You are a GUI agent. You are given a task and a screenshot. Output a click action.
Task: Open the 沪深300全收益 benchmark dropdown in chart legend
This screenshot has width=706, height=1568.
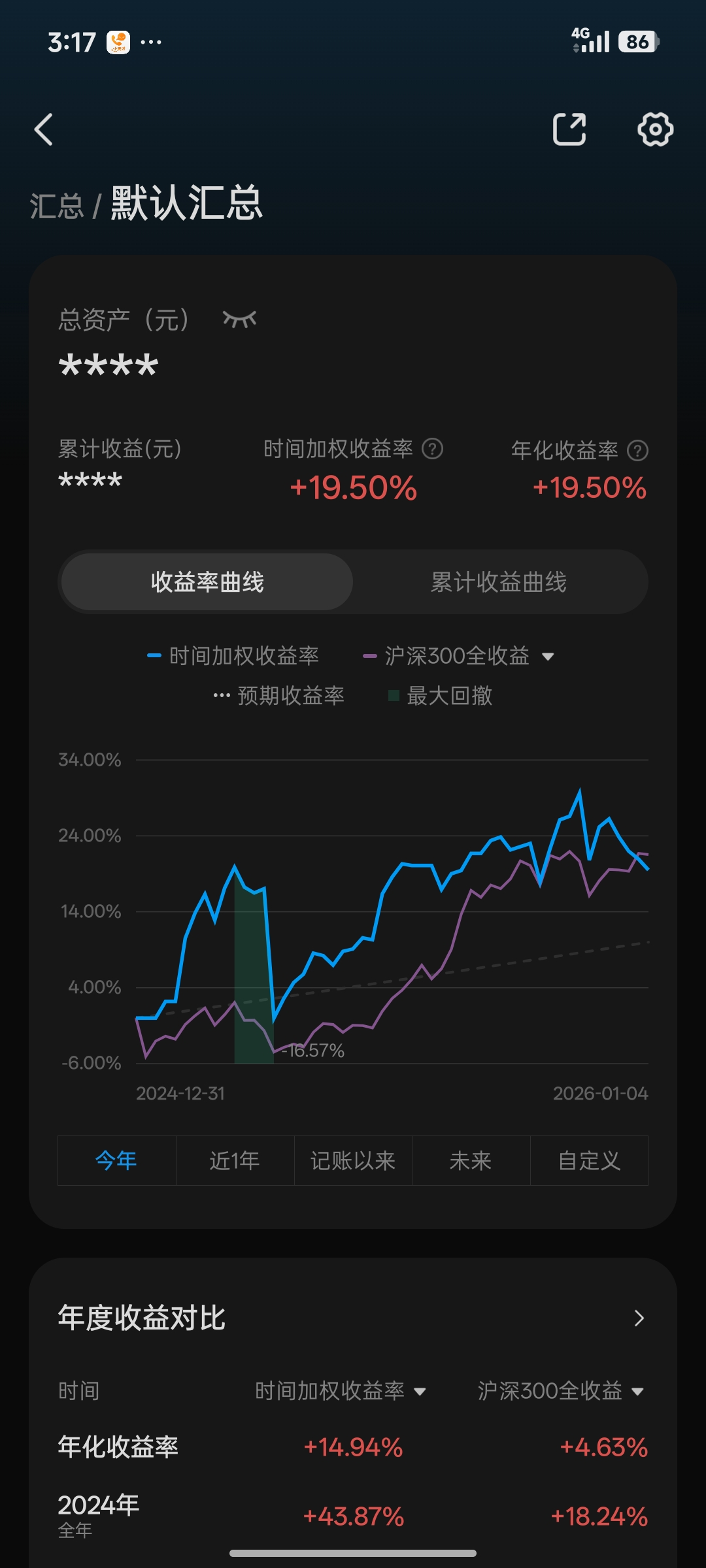(548, 657)
